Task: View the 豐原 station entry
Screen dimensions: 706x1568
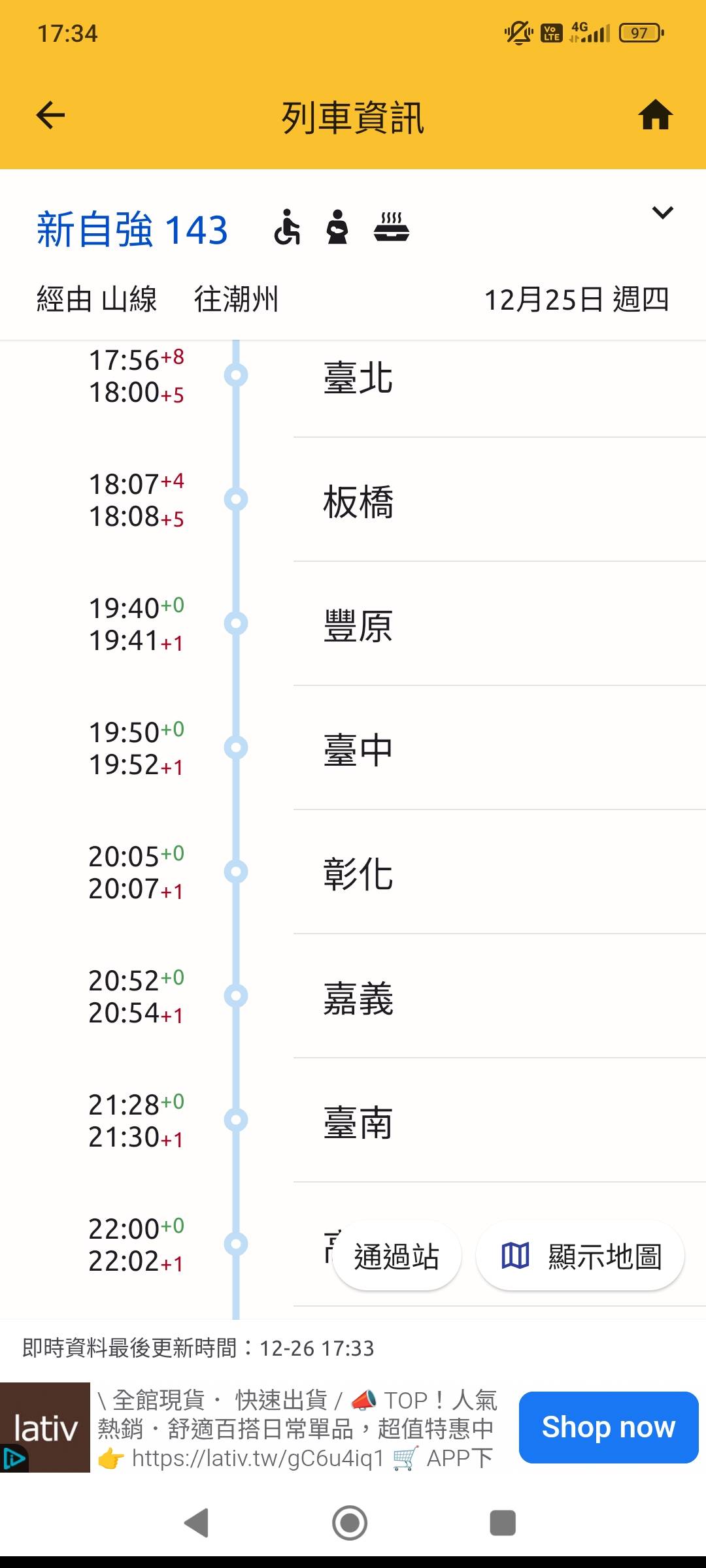Action: (x=358, y=626)
